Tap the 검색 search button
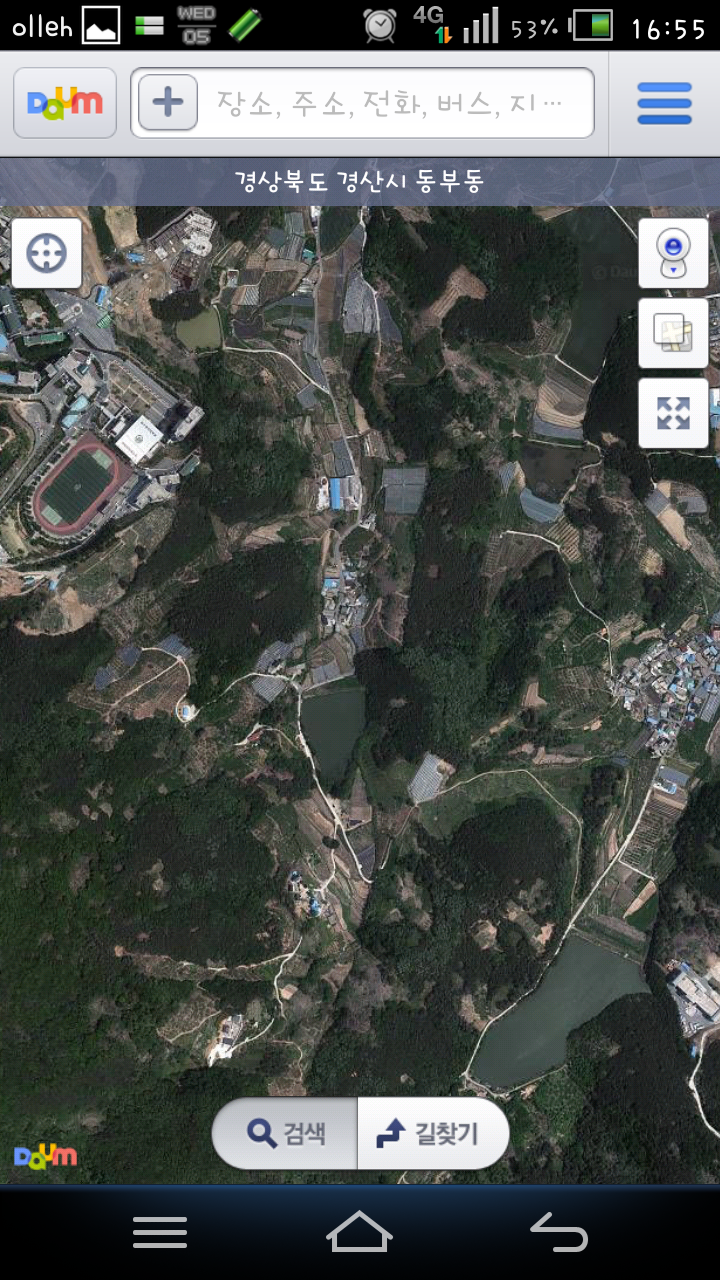 point(286,1133)
